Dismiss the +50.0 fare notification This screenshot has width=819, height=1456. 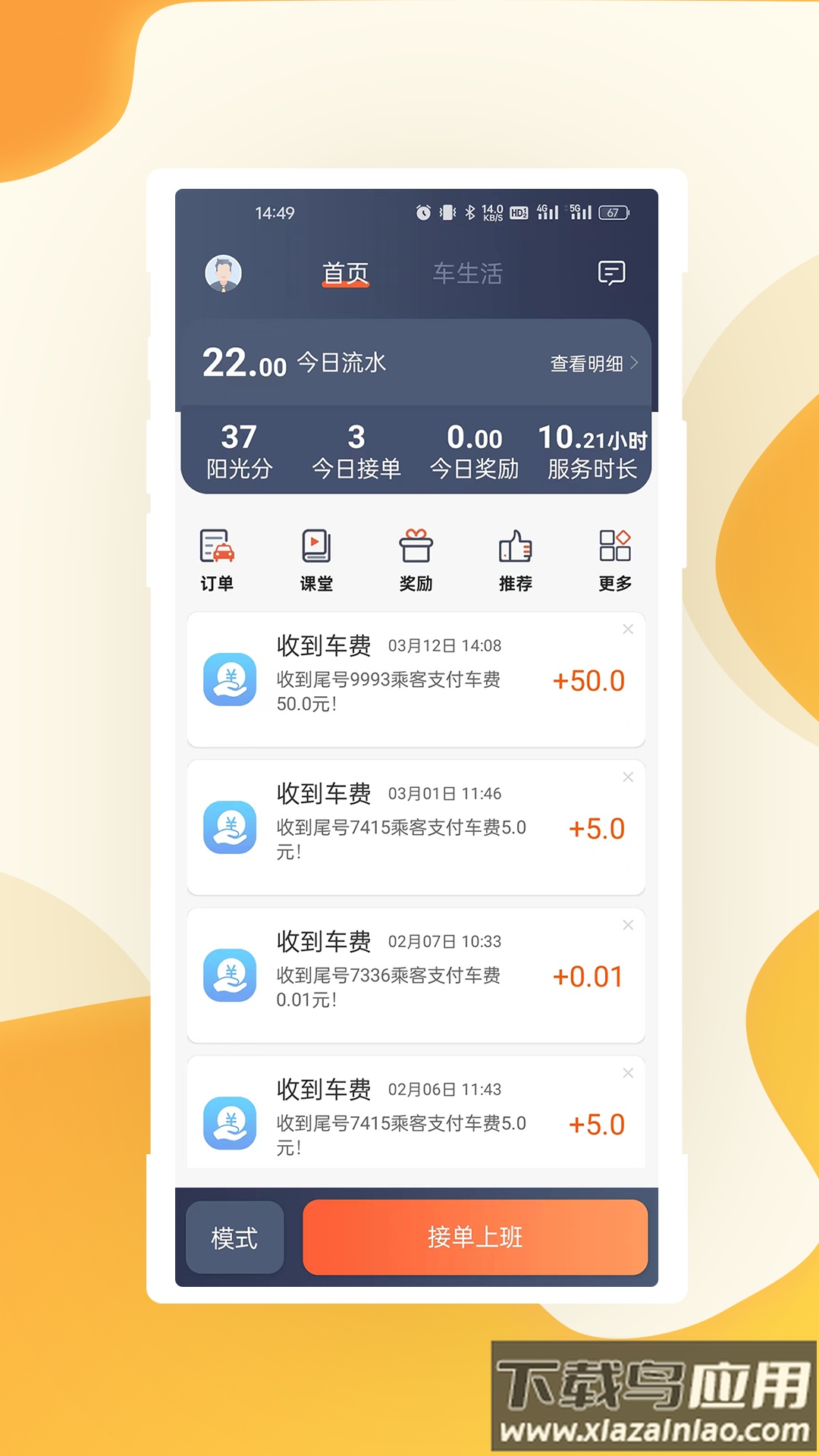pos(629,629)
